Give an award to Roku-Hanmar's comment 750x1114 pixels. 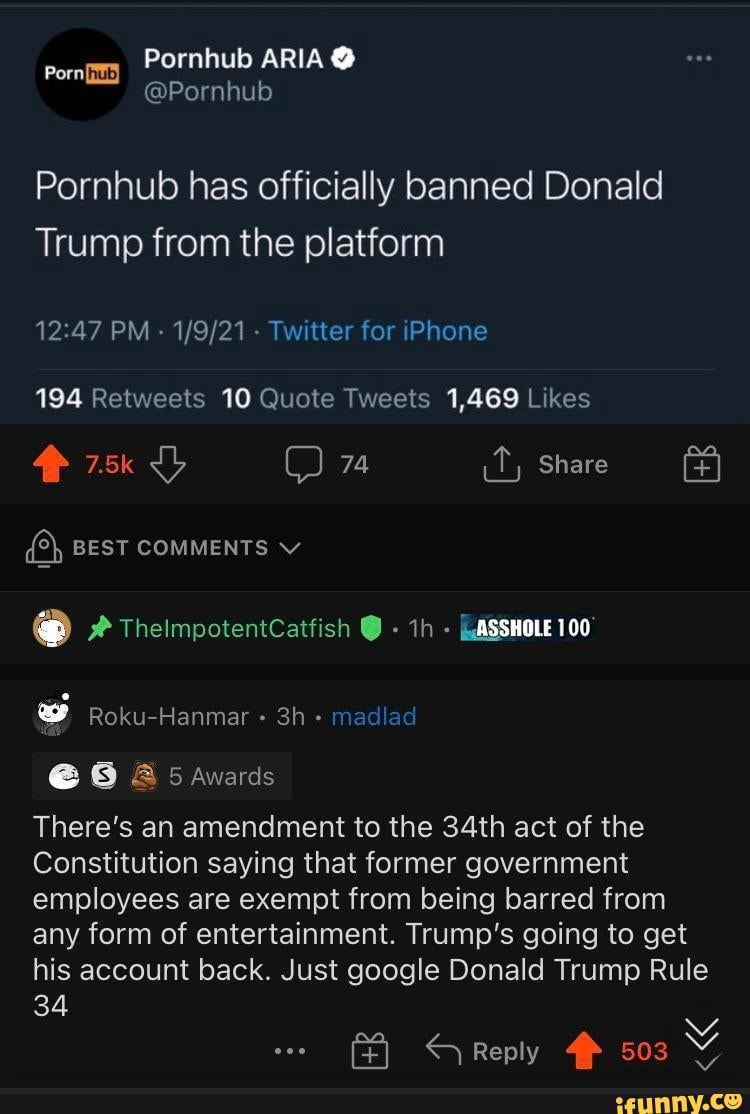tap(369, 1051)
